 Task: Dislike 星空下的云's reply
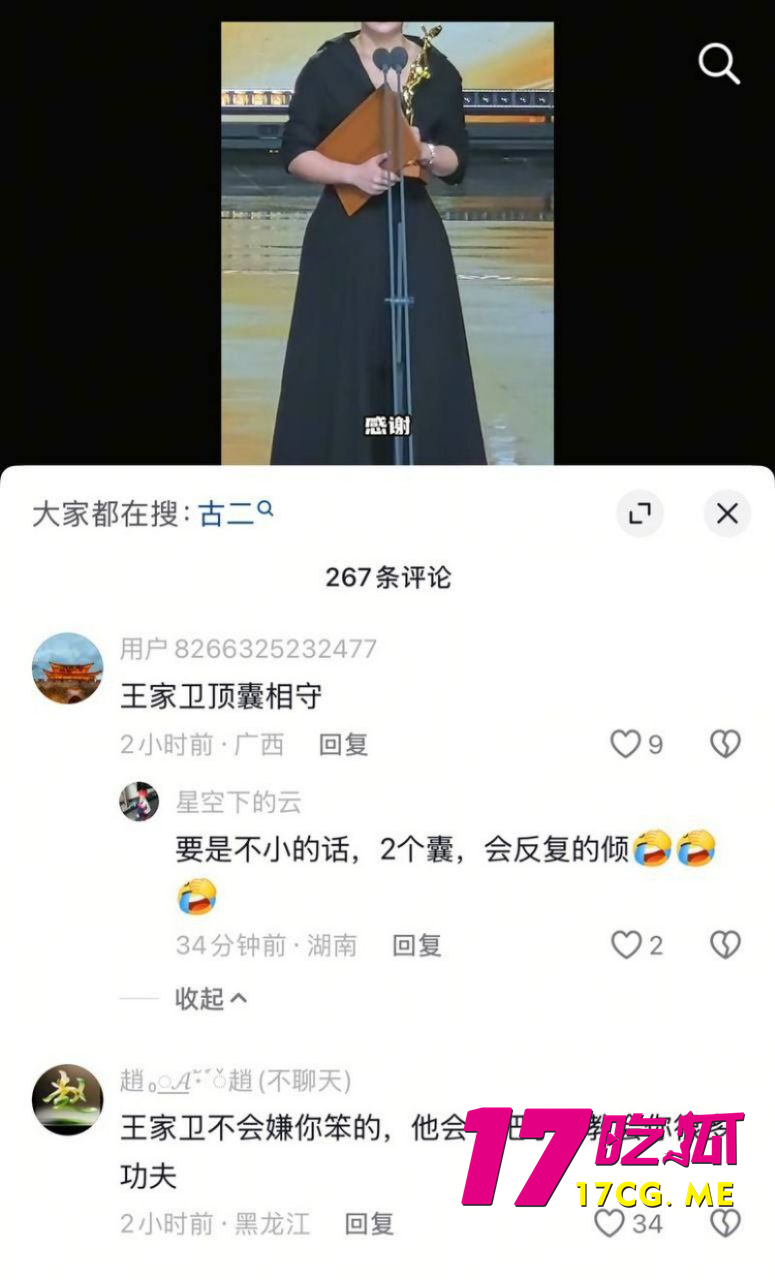(x=725, y=945)
